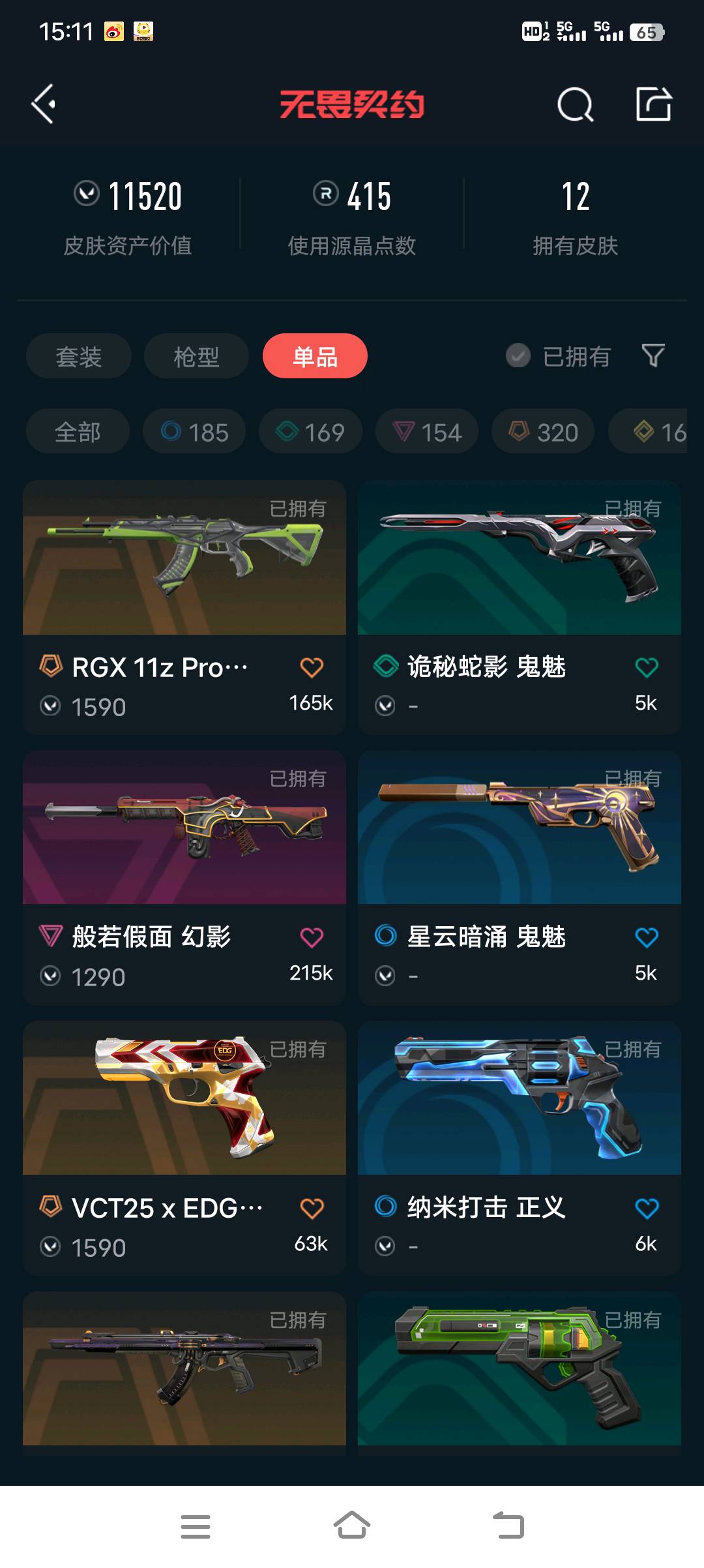Switch to the 枪型 tab

(x=196, y=356)
